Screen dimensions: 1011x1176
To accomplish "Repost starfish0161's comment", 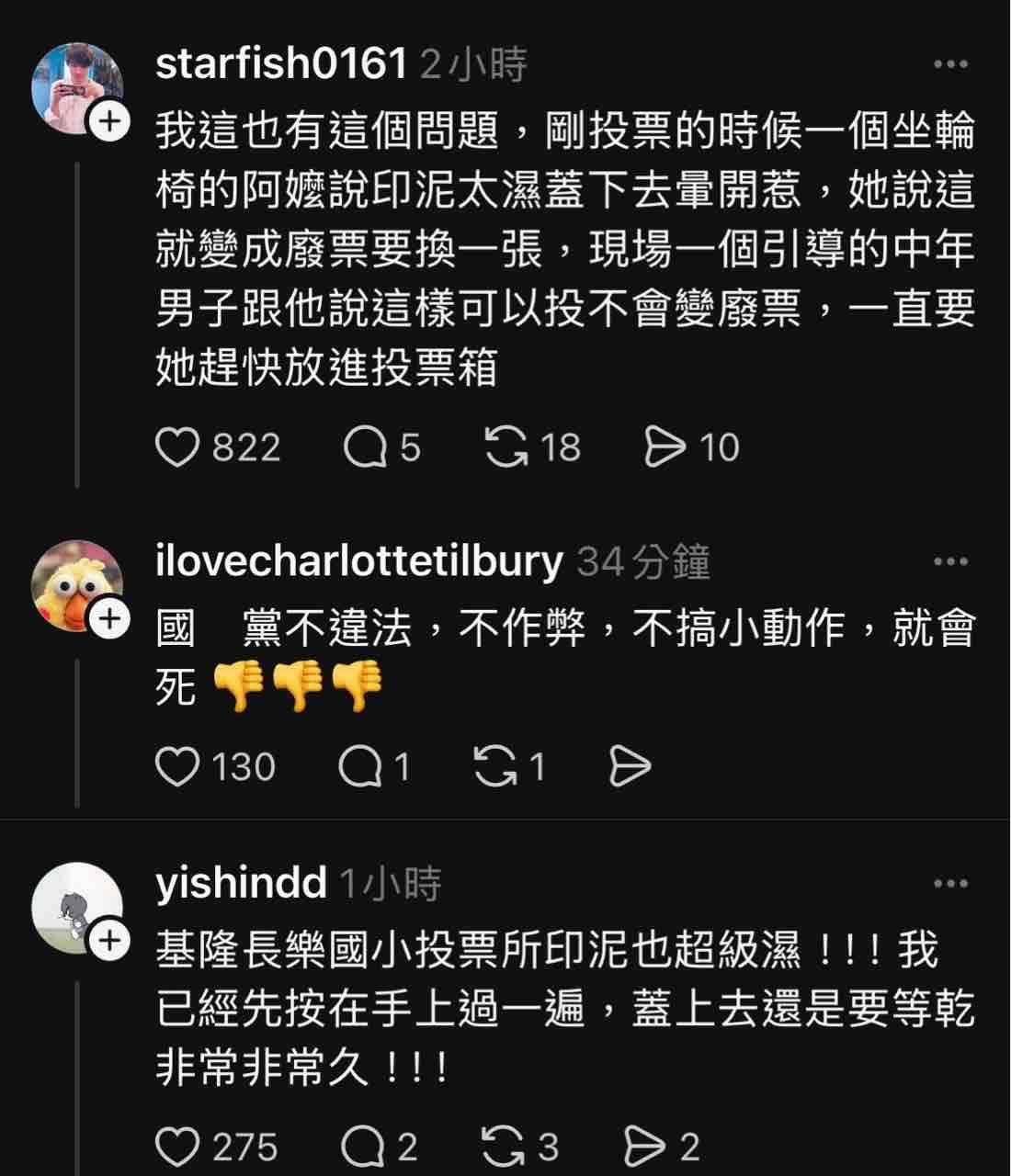I will (505, 447).
